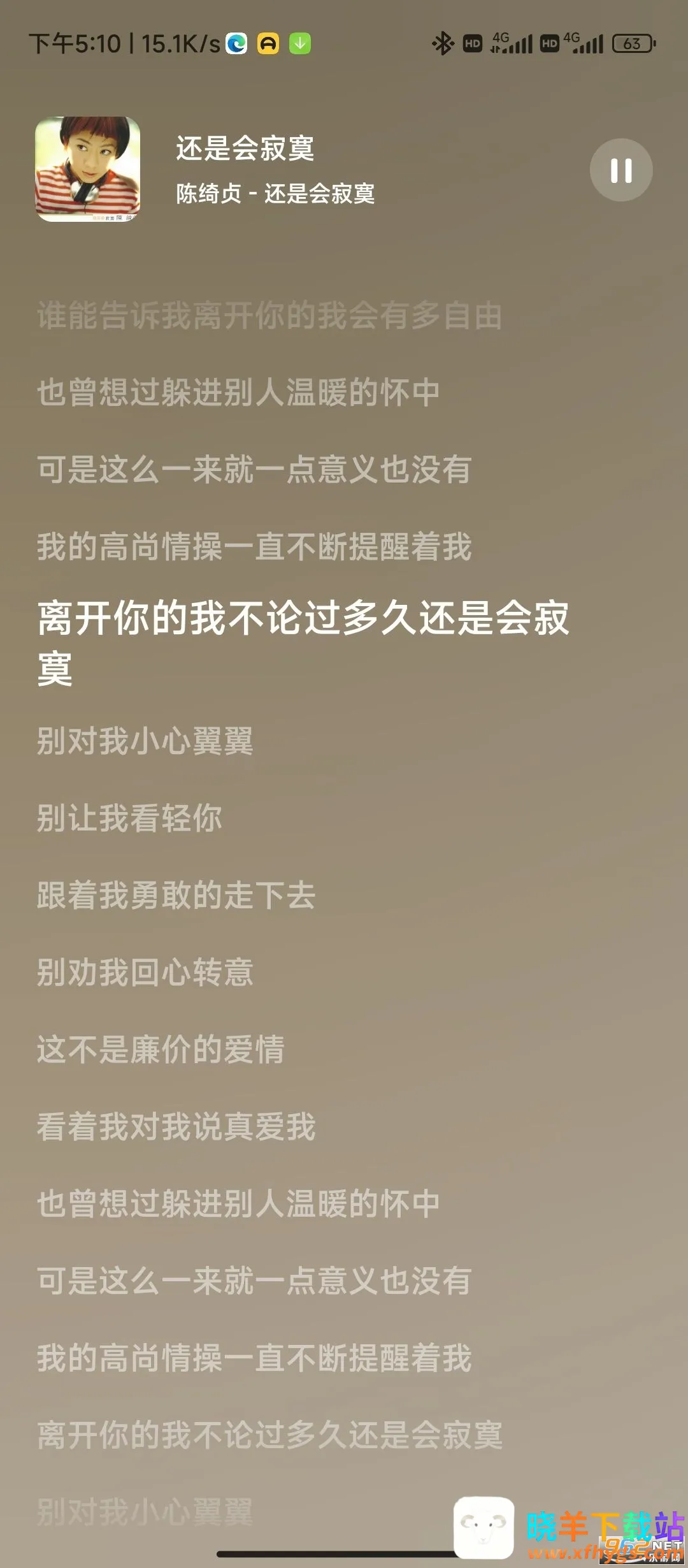Jump to lyric line 这不是廉价的爱情
688x1568 pixels.
click(x=161, y=1049)
